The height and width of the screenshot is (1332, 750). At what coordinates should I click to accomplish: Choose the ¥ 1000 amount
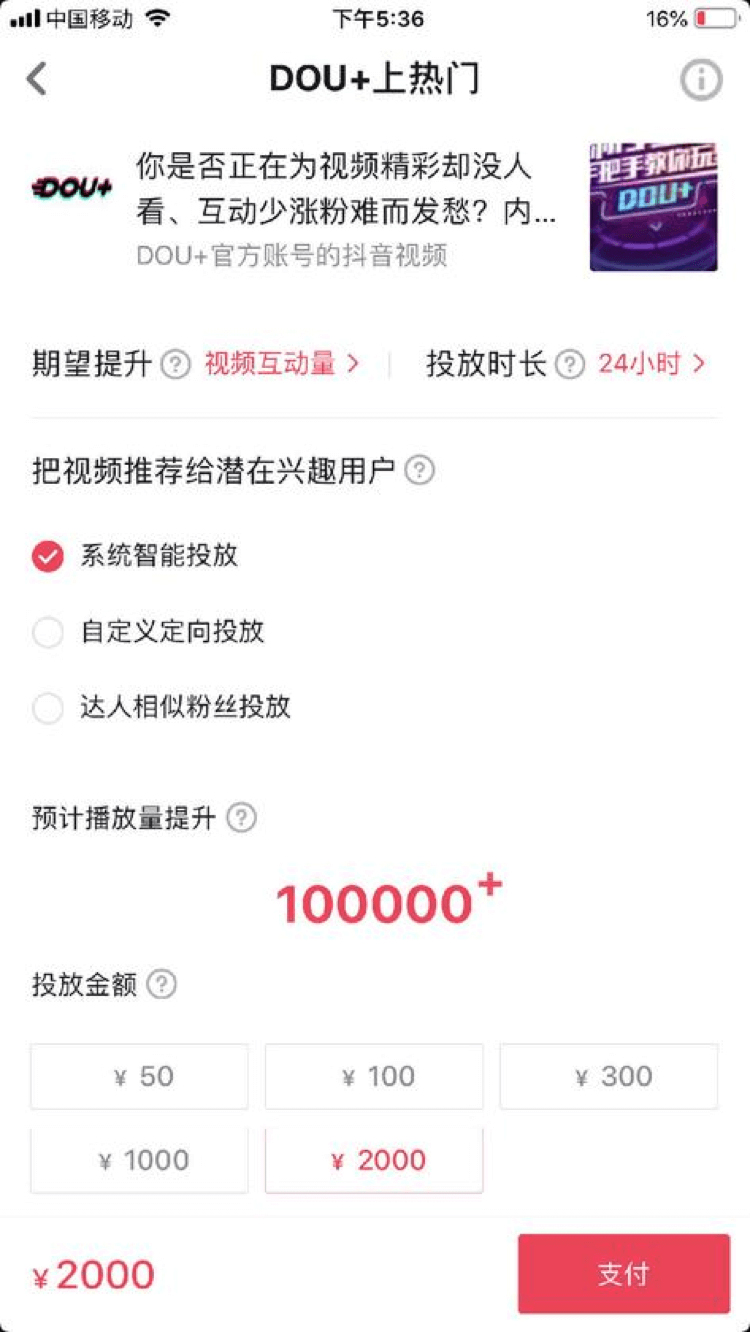pyautogui.click(x=139, y=1161)
